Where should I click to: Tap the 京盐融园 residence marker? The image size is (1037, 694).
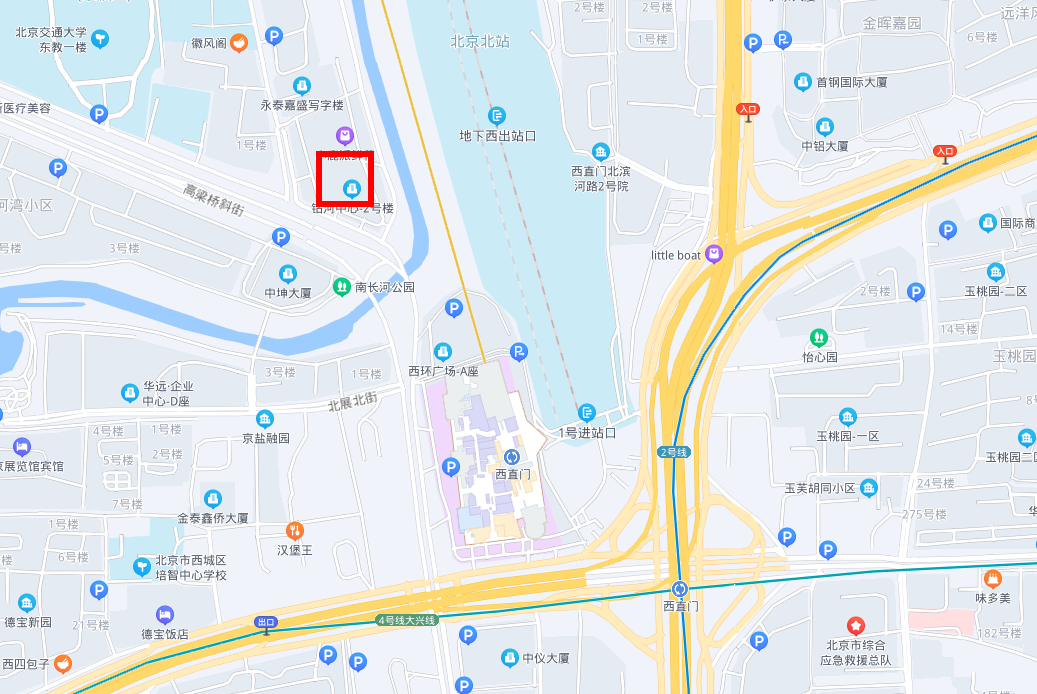pyautogui.click(x=265, y=419)
